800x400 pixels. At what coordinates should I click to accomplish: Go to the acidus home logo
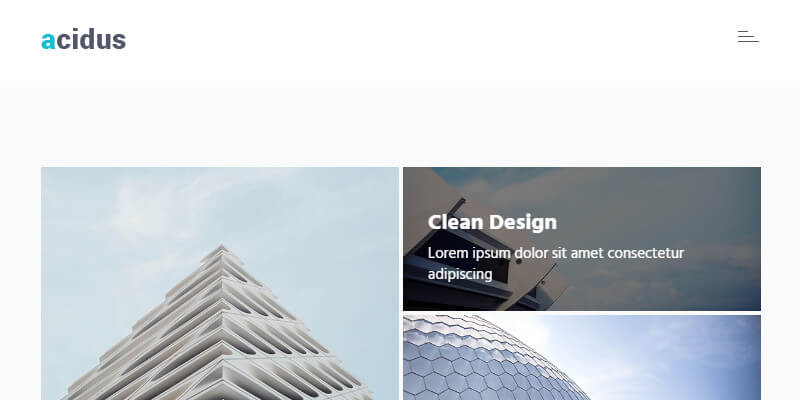point(83,40)
